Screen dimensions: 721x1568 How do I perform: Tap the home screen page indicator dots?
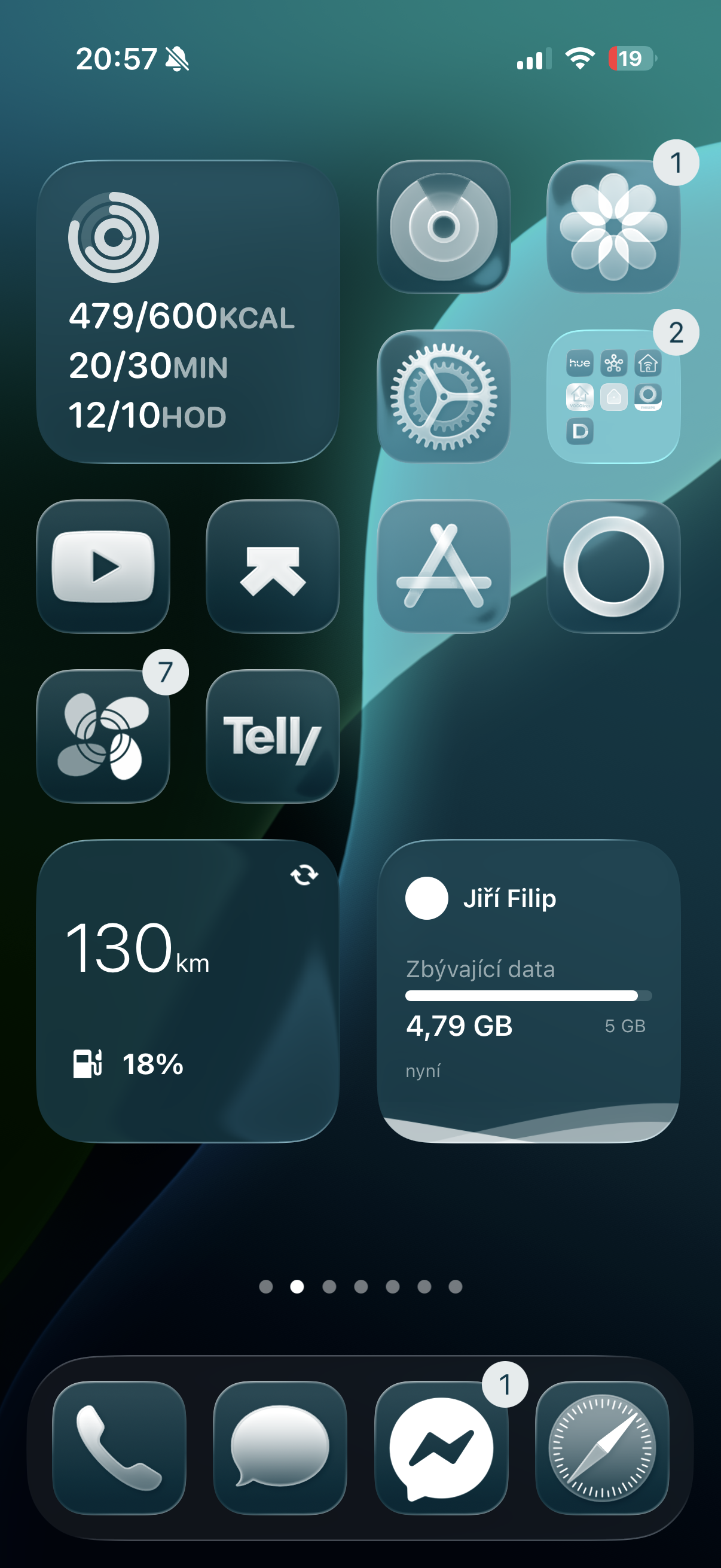[360, 1286]
